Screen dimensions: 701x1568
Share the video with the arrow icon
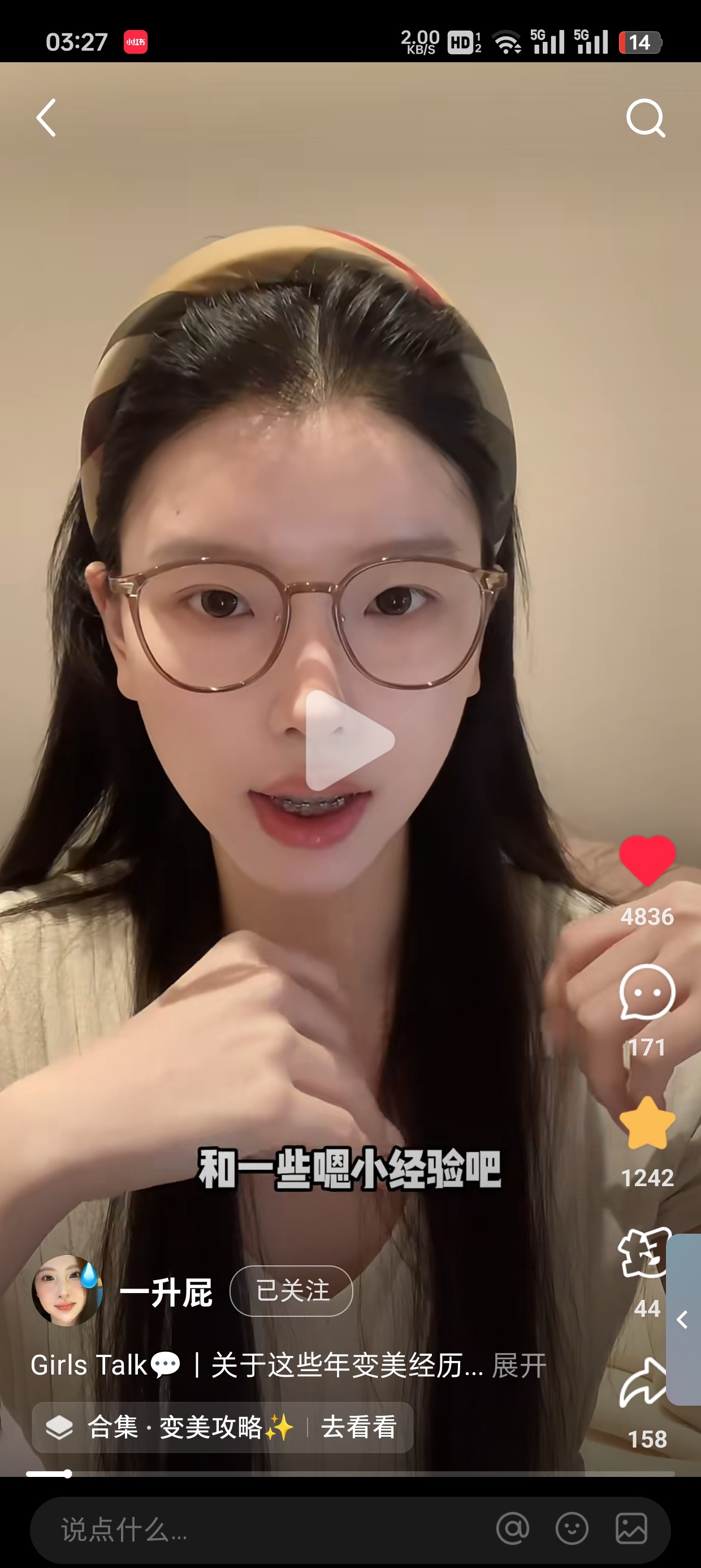click(643, 1383)
